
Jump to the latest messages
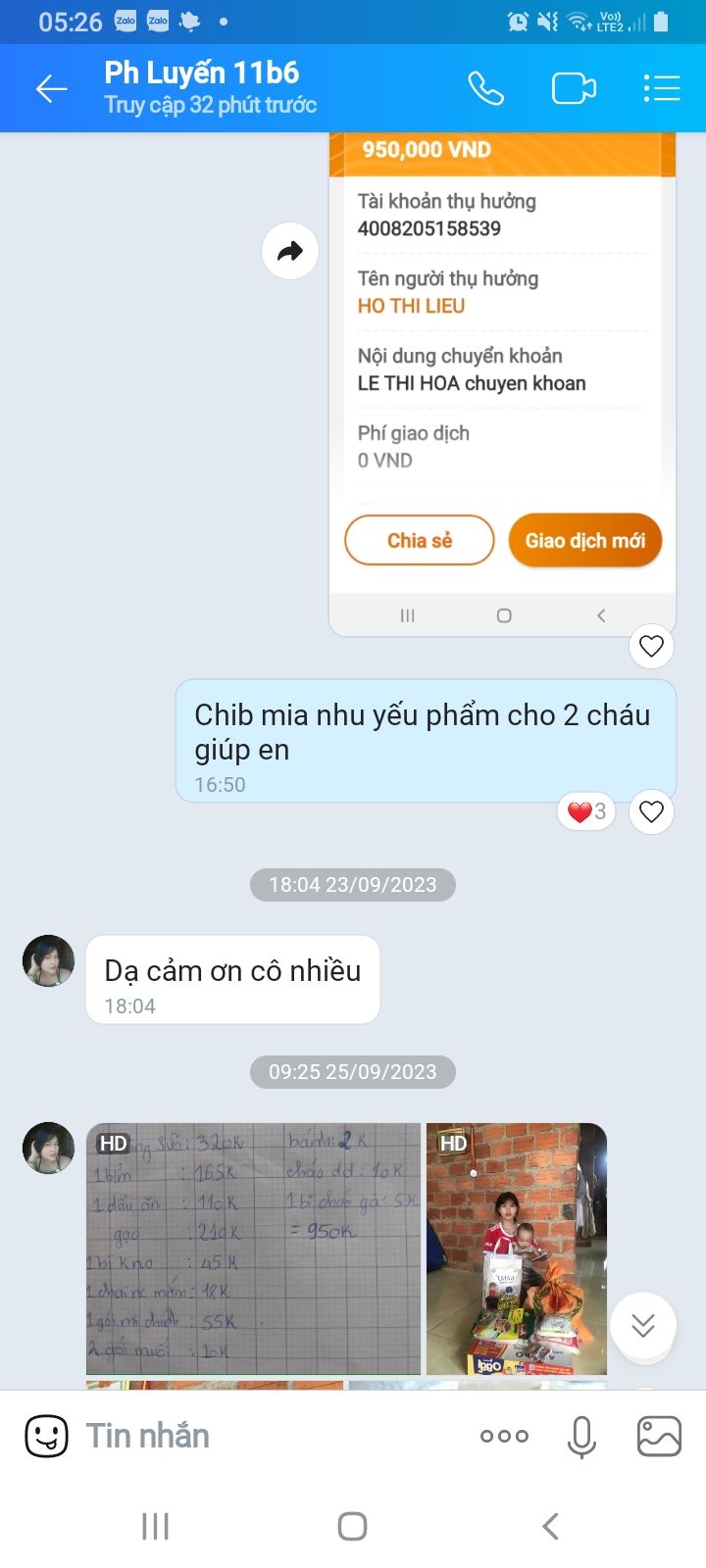click(643, 1326)
